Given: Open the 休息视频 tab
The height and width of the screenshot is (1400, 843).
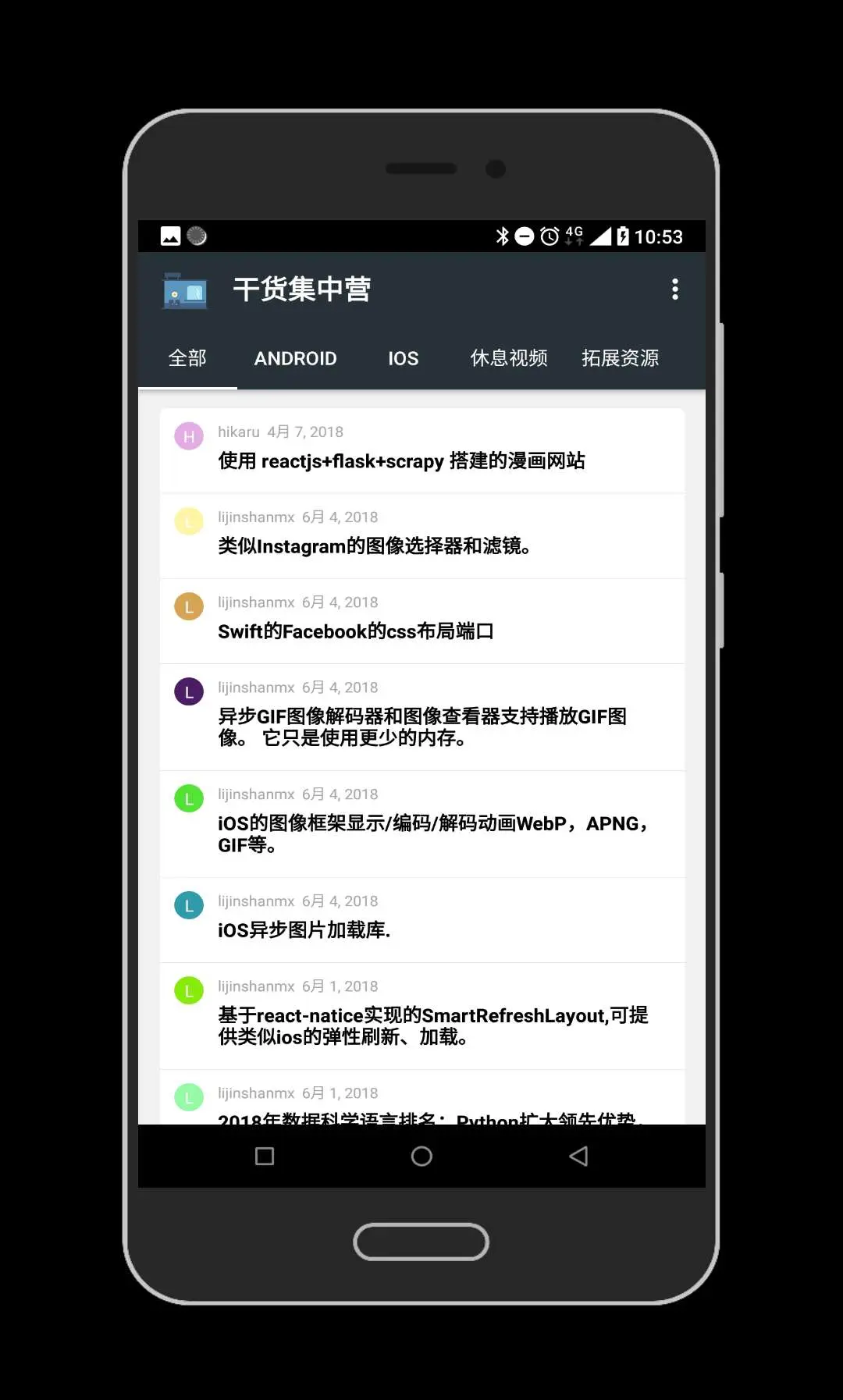Looking at the screenshot, I should (x=509, y=358).
